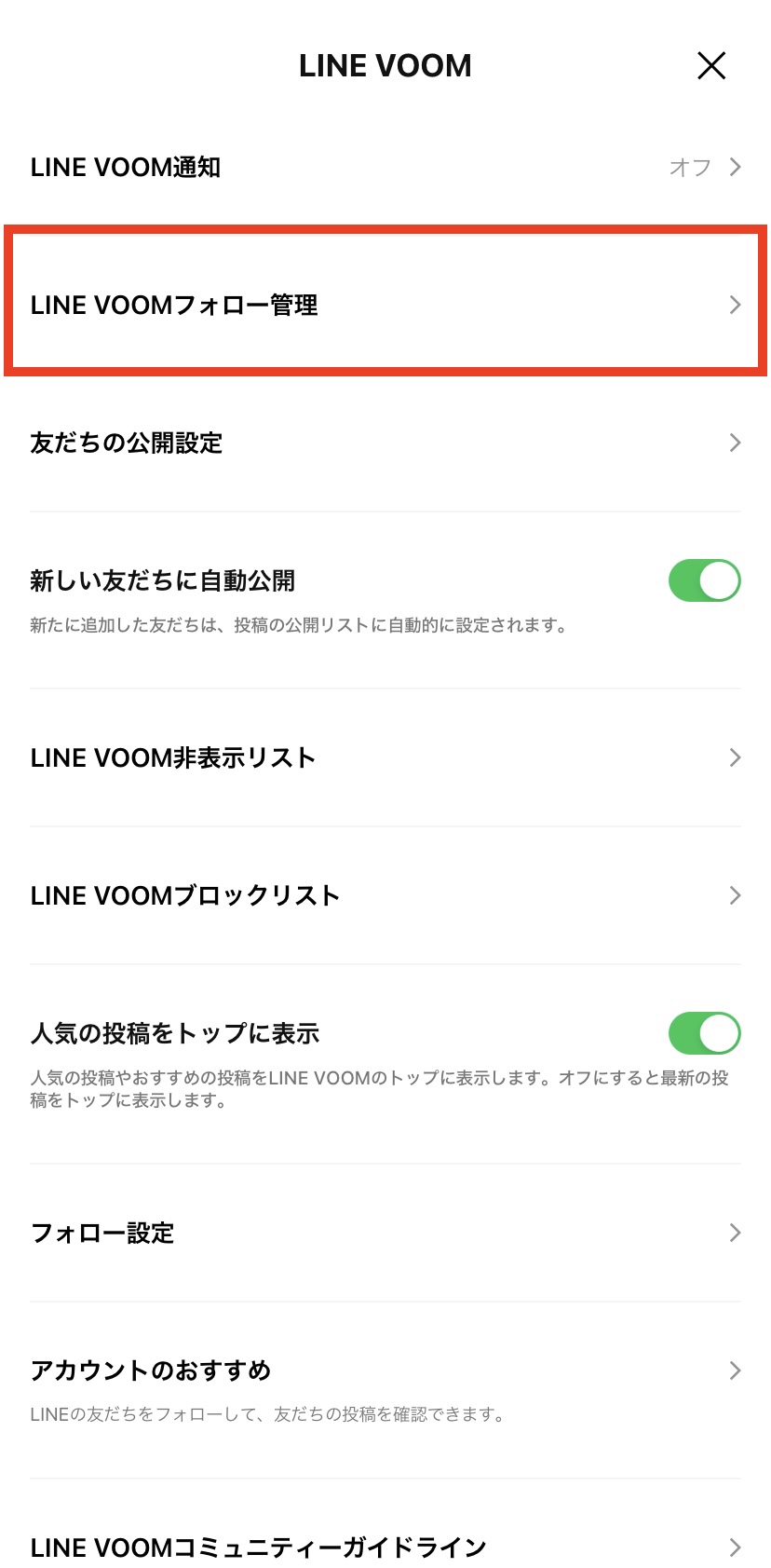This screenshot has height=1568, width=771.
Task: Tap the オフ status for notifications
Action: pos(689,167)
